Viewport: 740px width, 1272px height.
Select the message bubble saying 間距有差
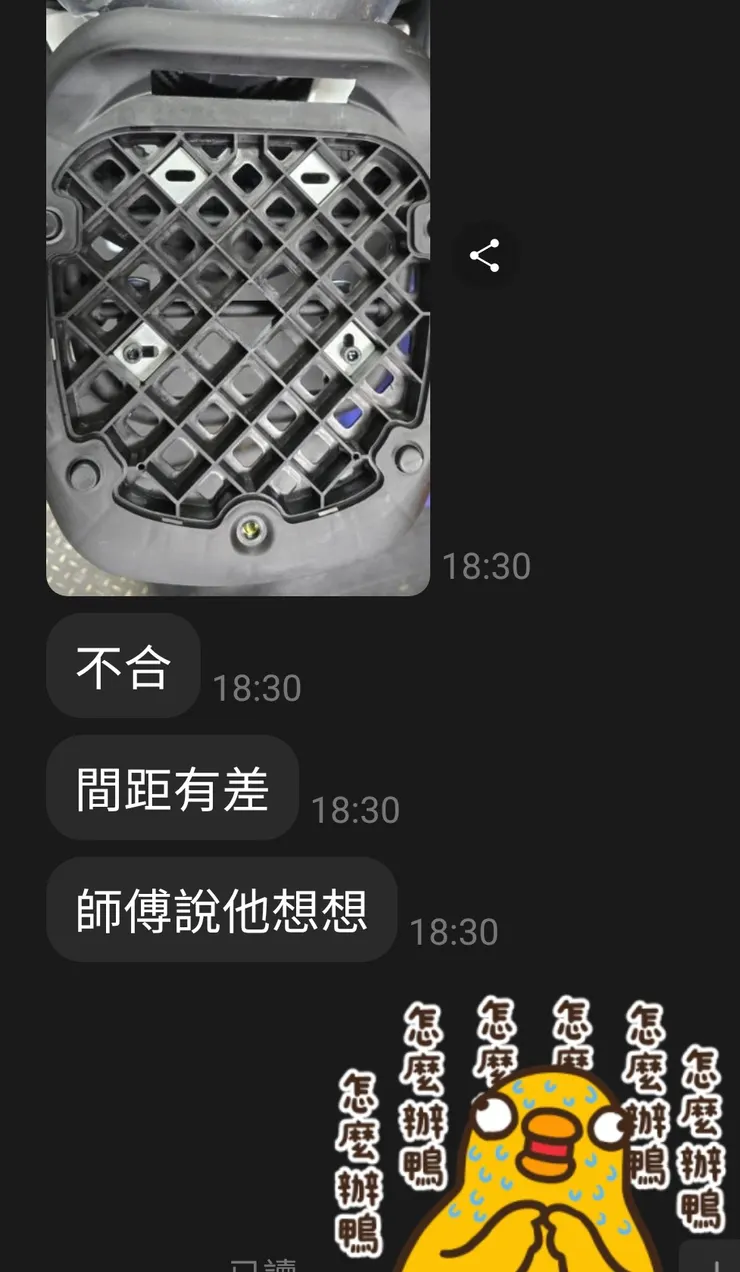170,789
